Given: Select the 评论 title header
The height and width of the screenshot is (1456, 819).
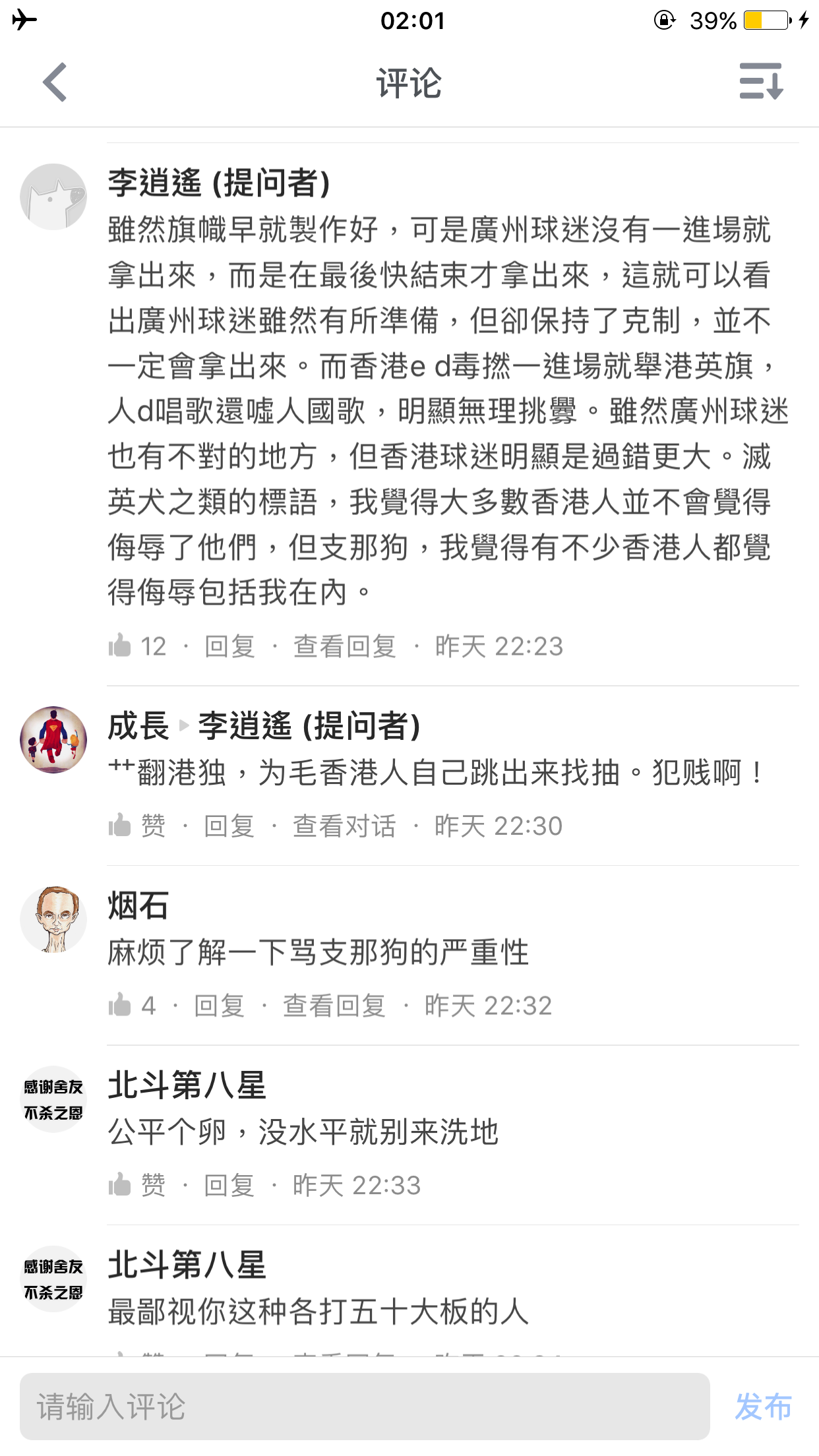Looking at the screenshot, I should point(409,84).
